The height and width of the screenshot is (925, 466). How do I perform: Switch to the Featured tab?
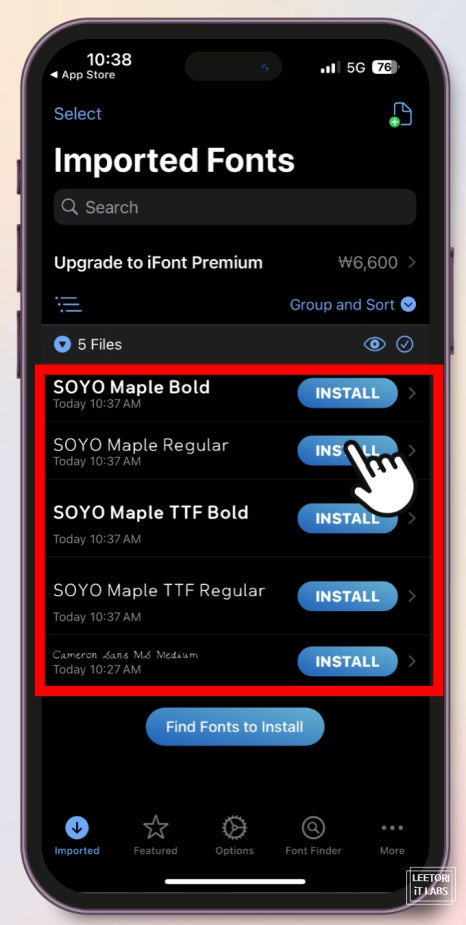(x=156, y=835)
